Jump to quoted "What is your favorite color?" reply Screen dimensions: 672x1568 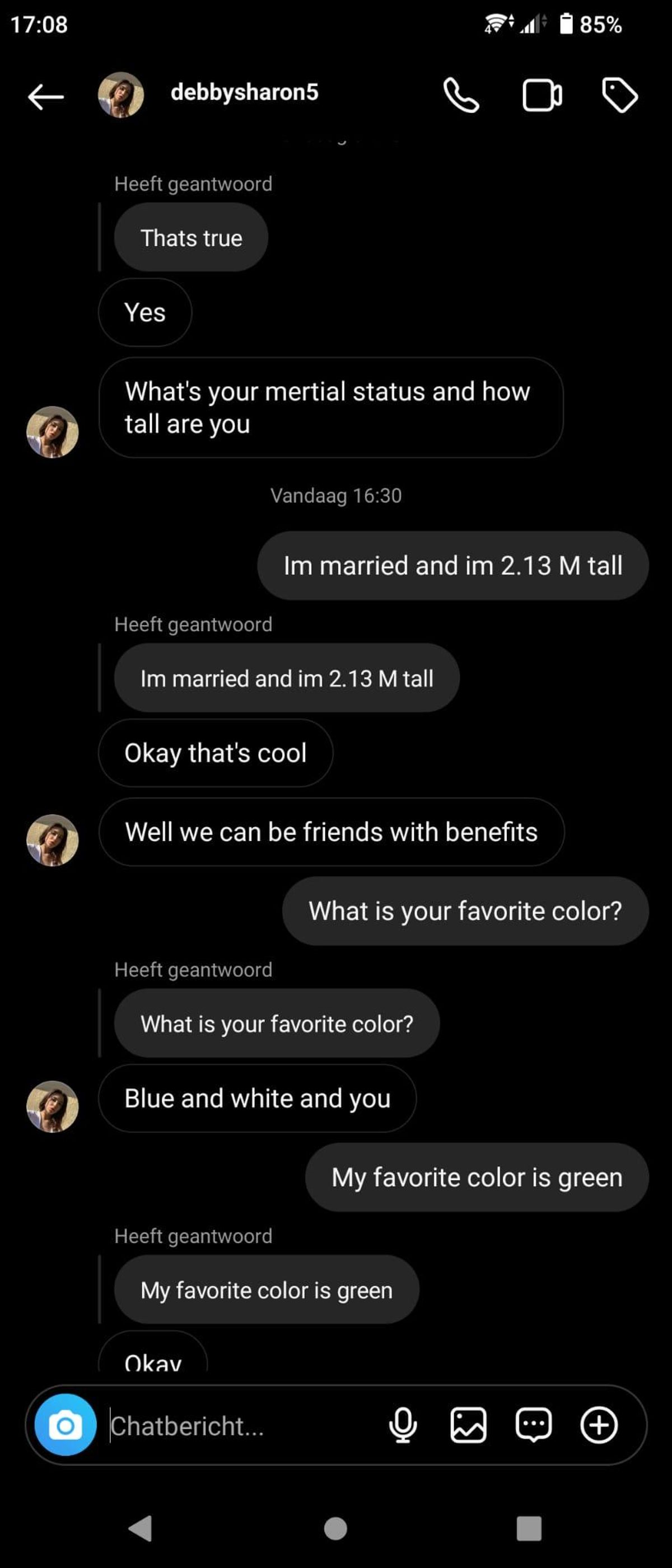point(277,1024)
